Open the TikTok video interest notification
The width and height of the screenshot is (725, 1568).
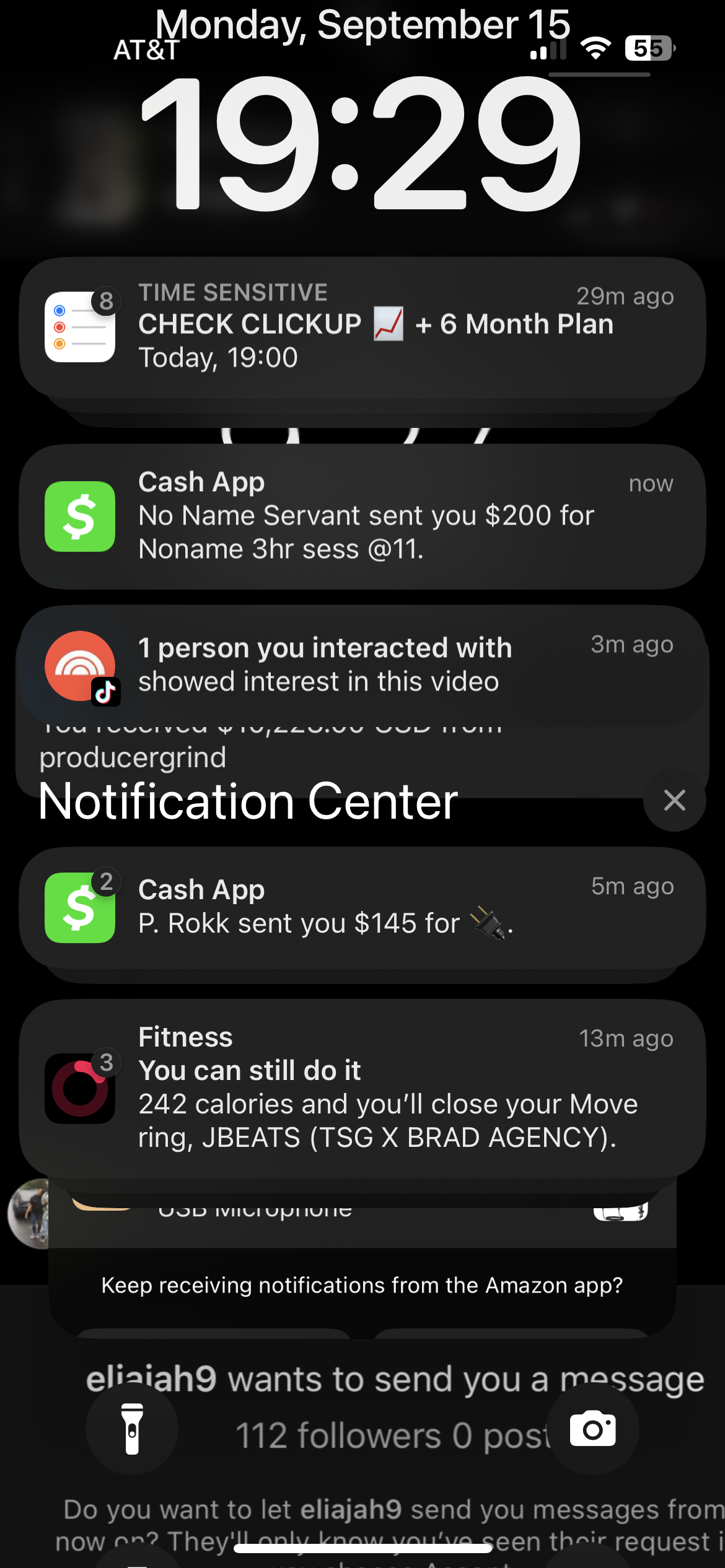coord(362,664)
